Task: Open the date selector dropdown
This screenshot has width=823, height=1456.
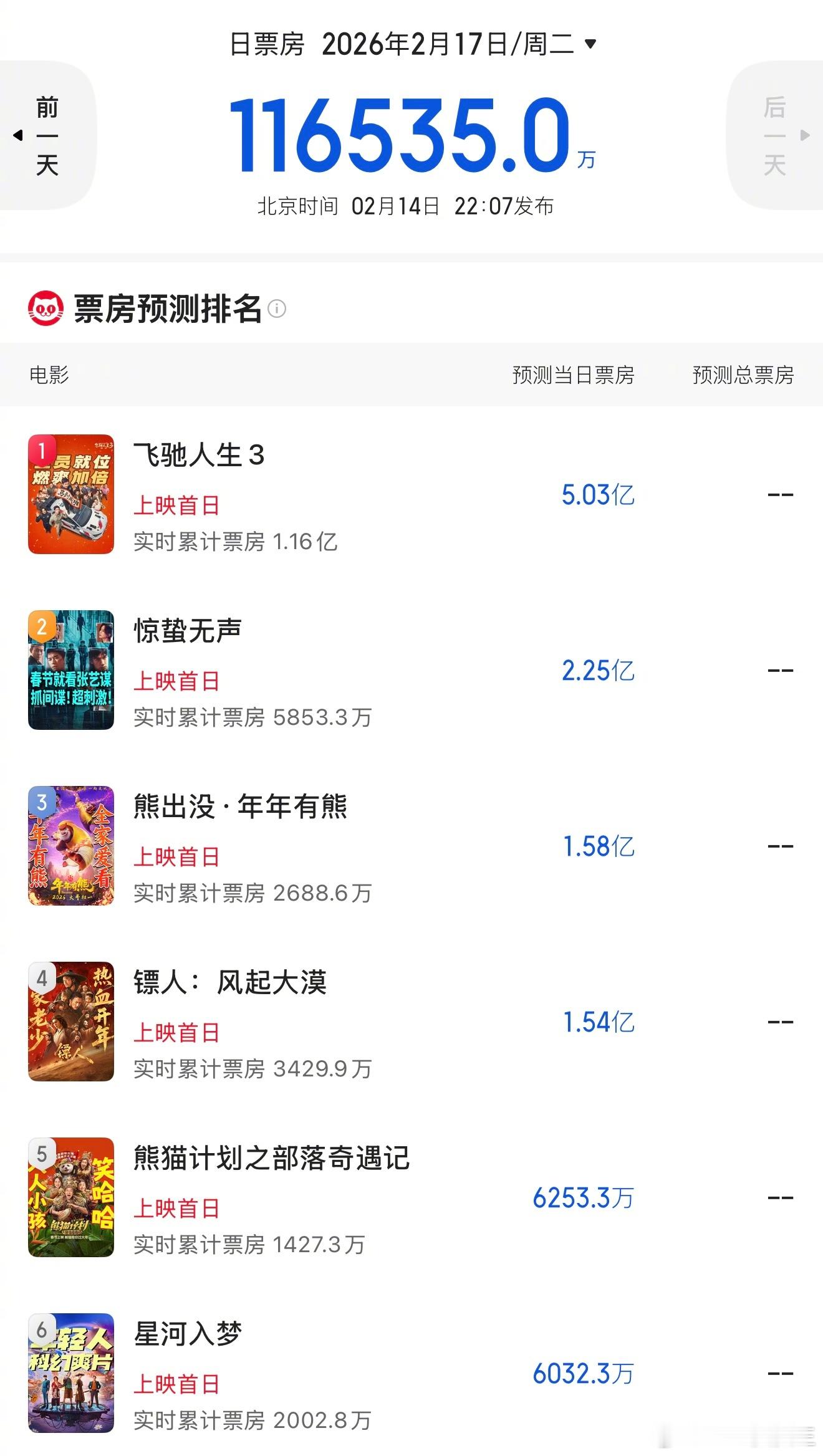Action: [x=587, y=44]
